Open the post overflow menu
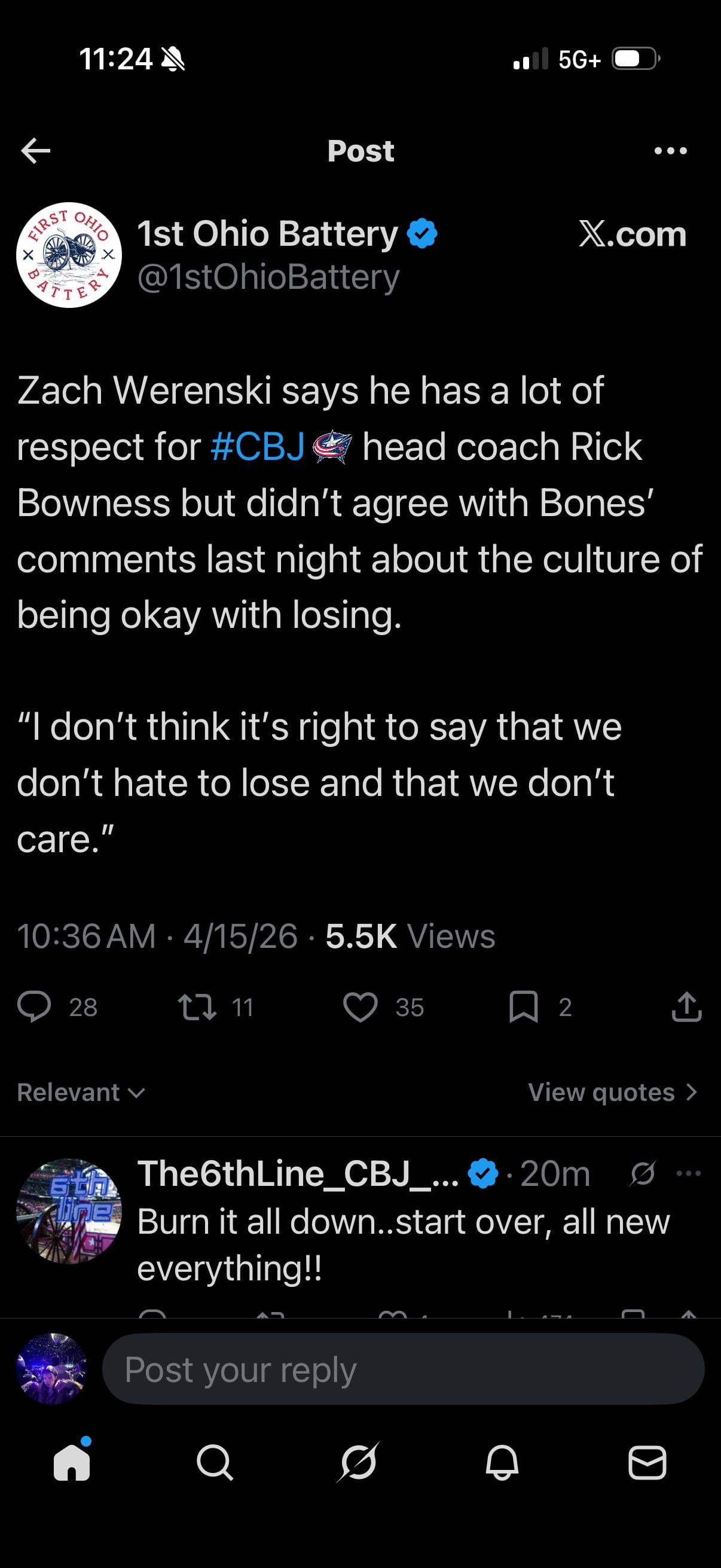Viewport: 721px width, 1568px height. tap(671, 151)
